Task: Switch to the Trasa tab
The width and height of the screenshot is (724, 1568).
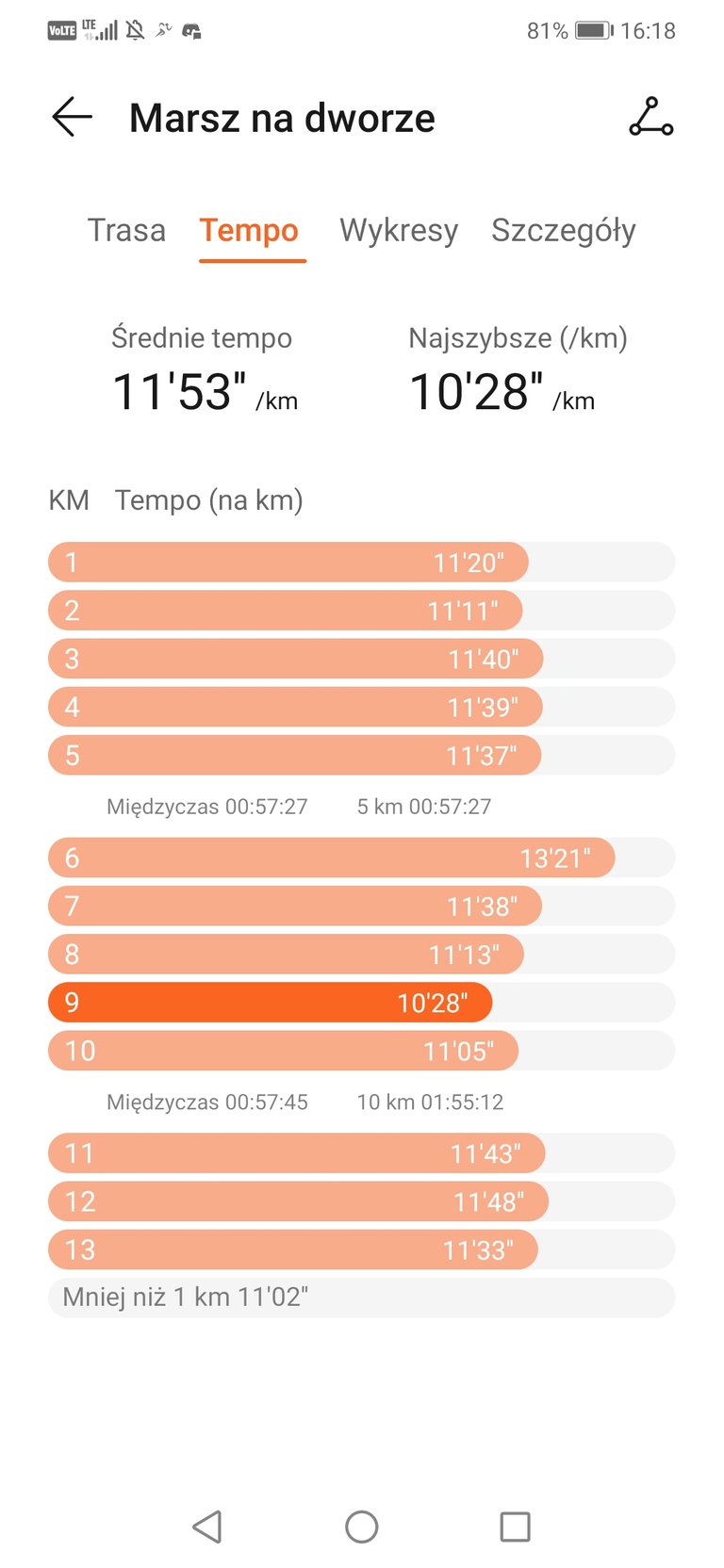Action: click(x=126, y=230)
